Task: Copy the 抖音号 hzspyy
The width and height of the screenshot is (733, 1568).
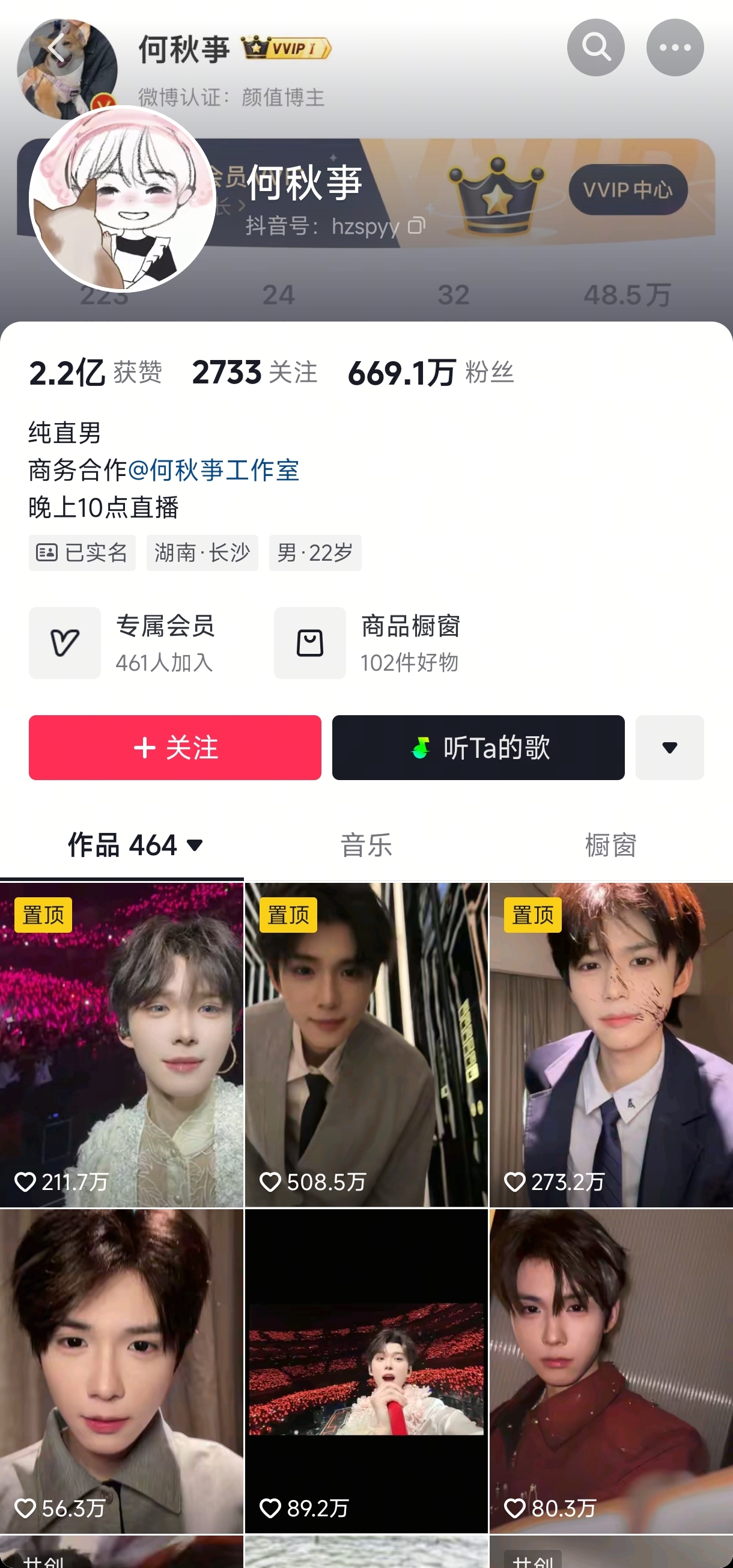Action: tap(417, 226)
